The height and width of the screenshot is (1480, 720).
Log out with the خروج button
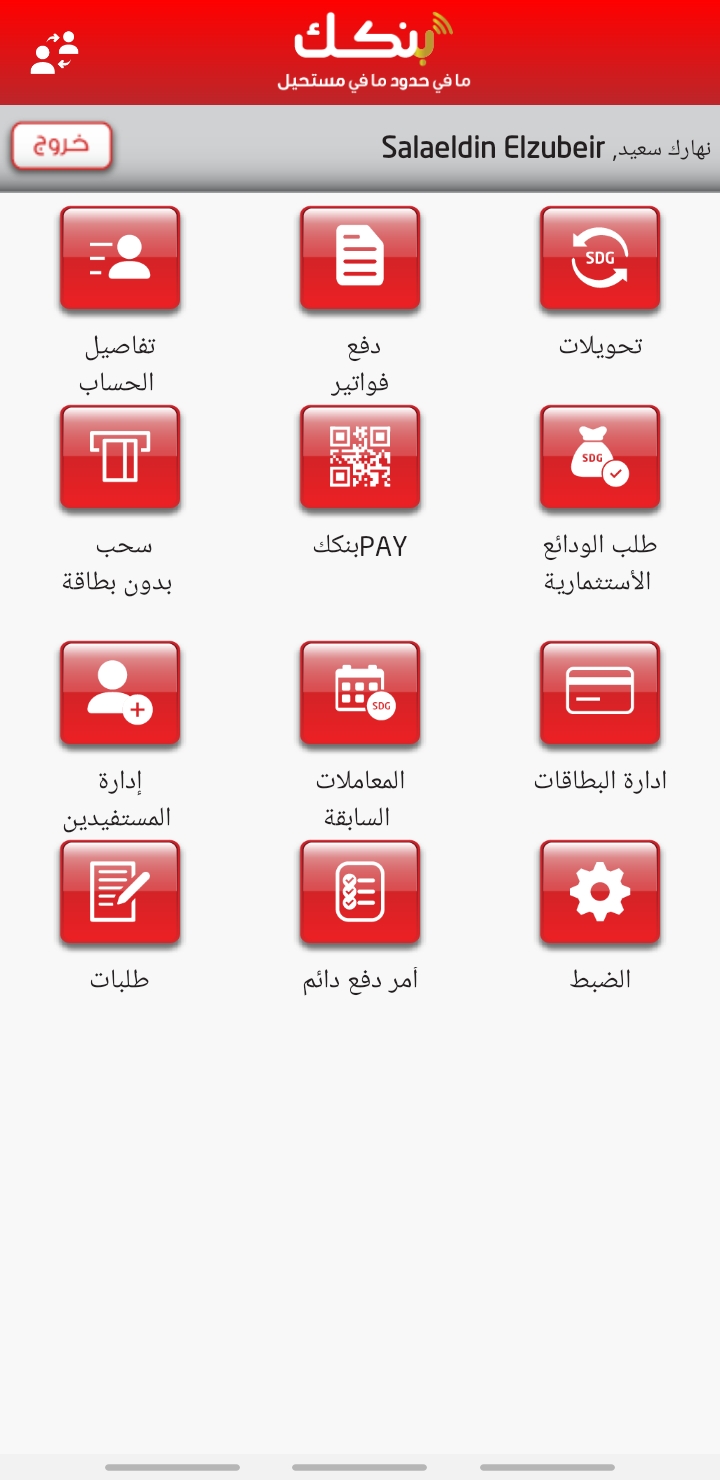point(62,146)
